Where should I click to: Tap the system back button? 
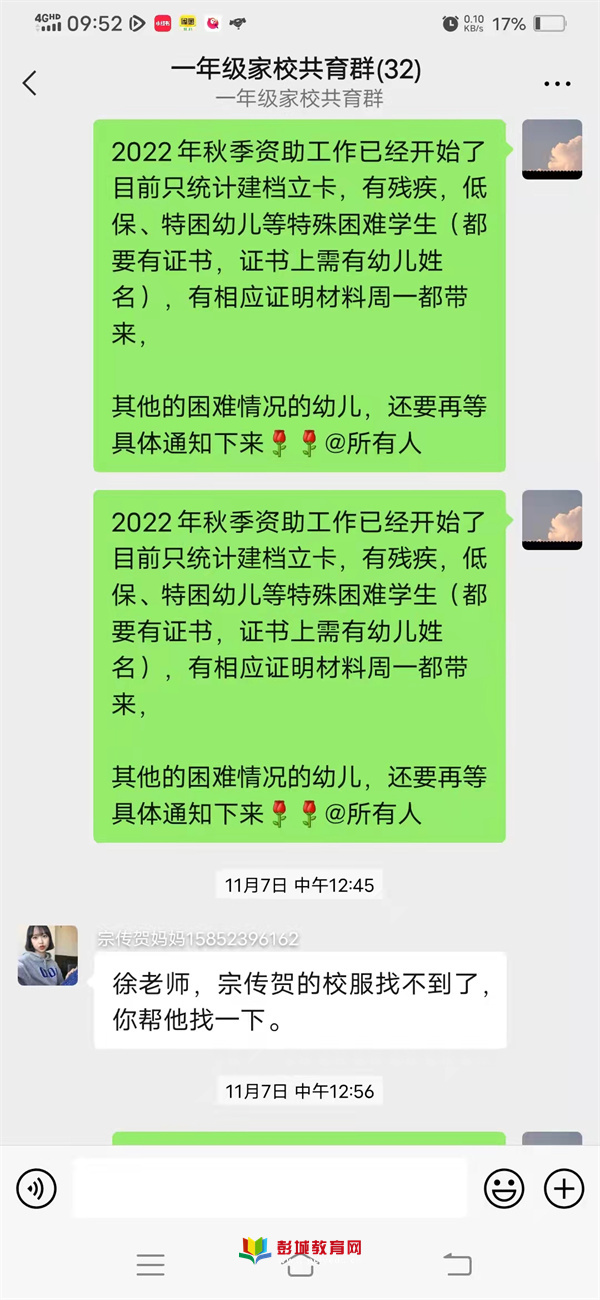tap(457, 1265)
